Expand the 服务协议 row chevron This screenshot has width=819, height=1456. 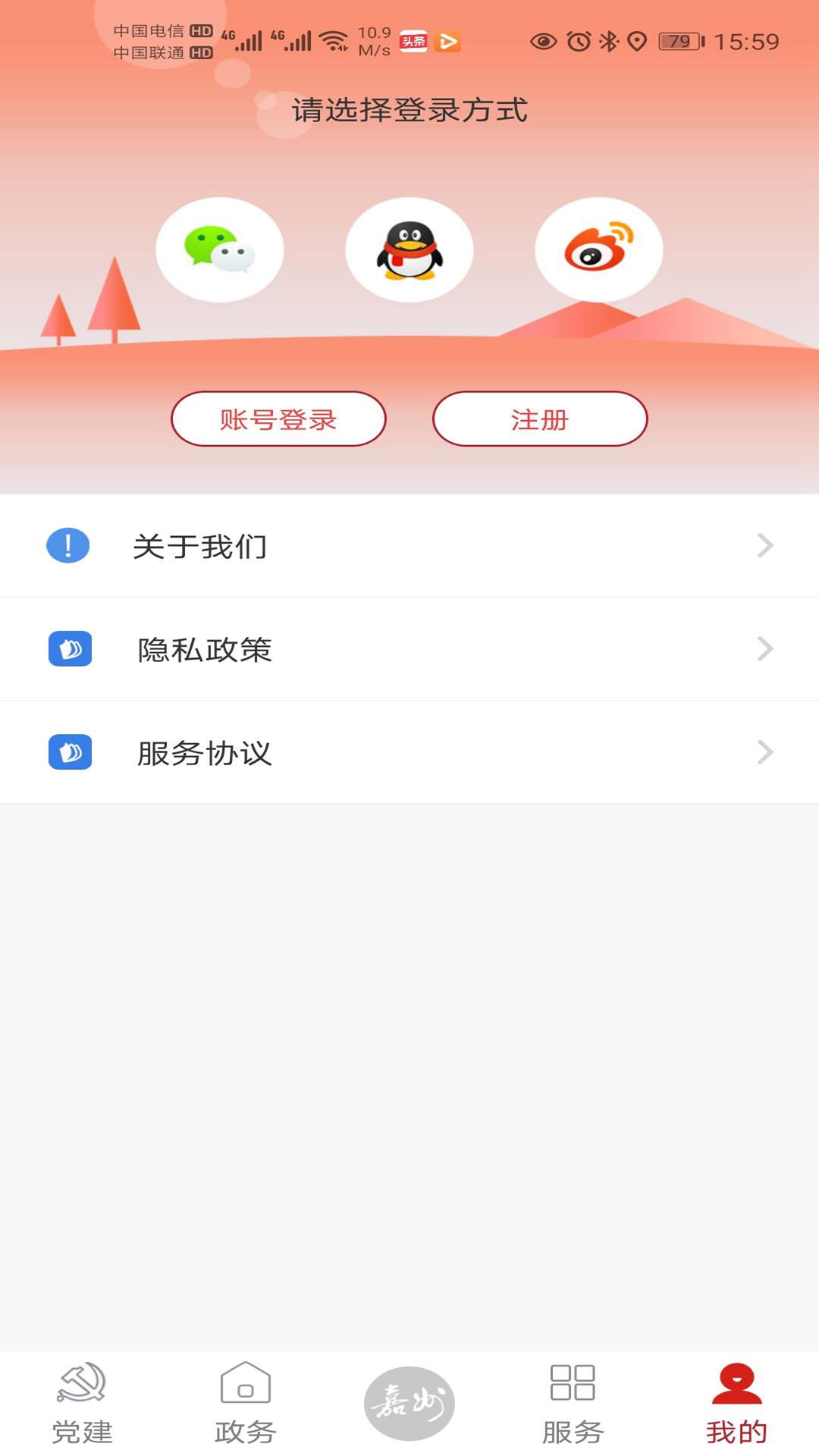tap(766, 752)
